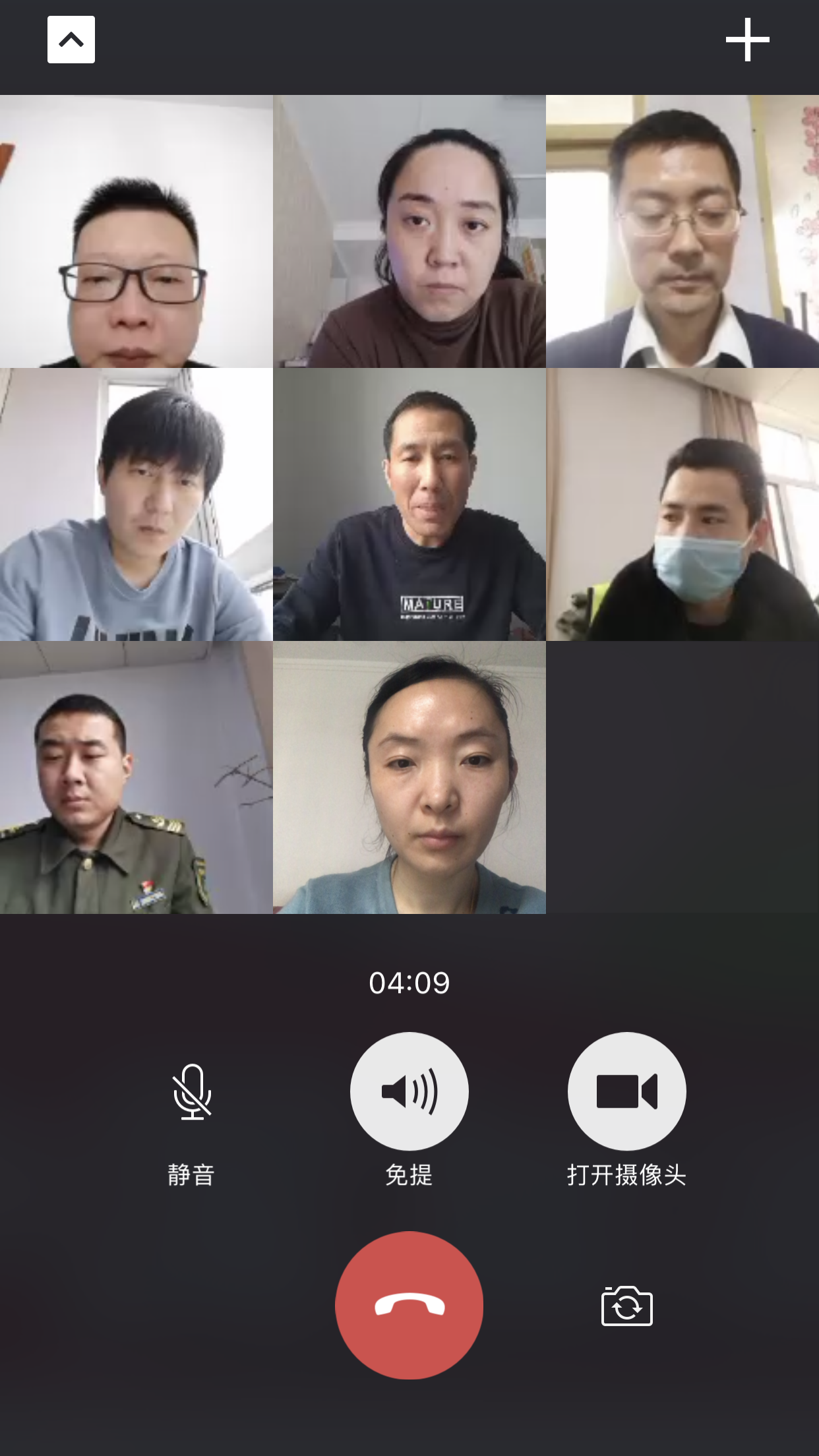Toggle the 免提 speakerphone button

[409, 1091]
